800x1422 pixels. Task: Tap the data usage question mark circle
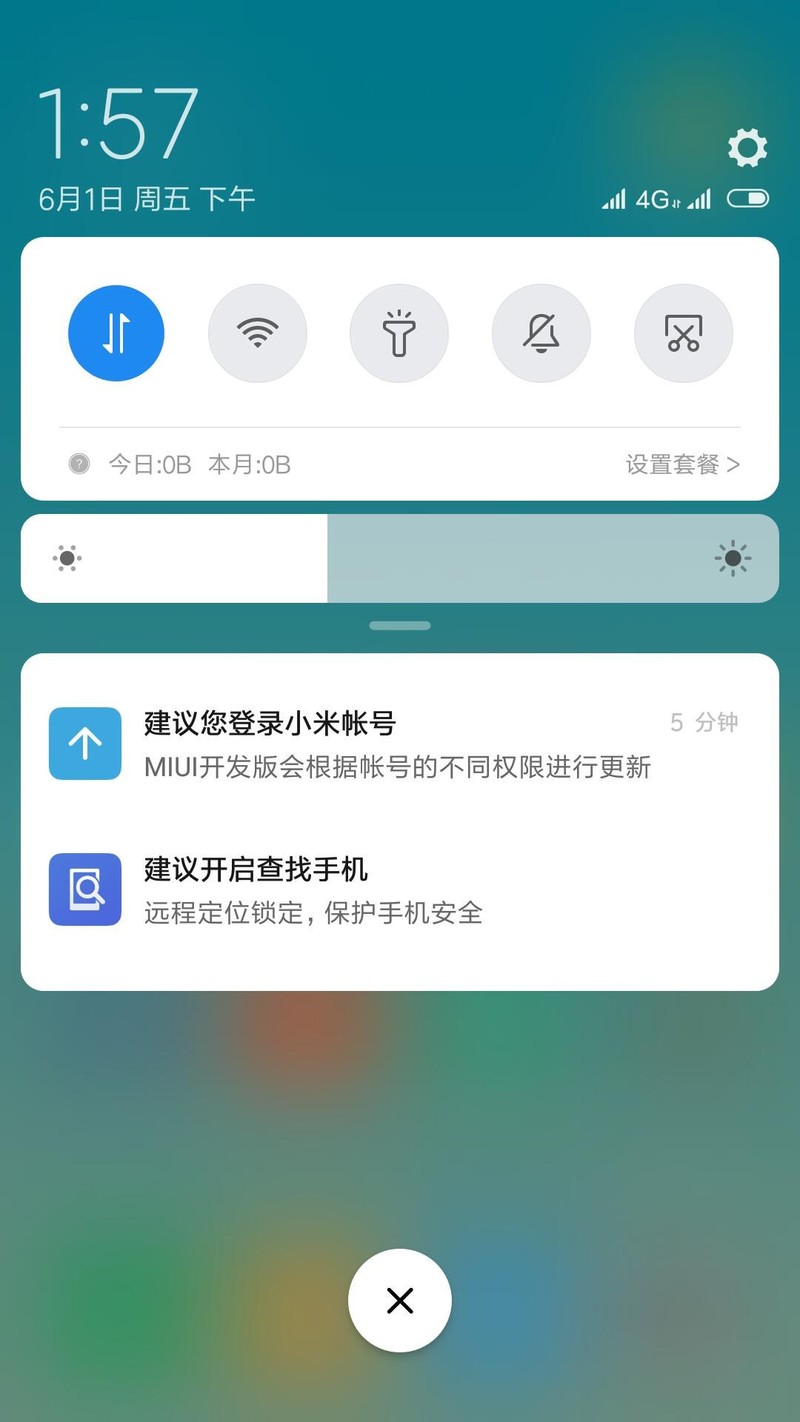[x=78, y=464]
